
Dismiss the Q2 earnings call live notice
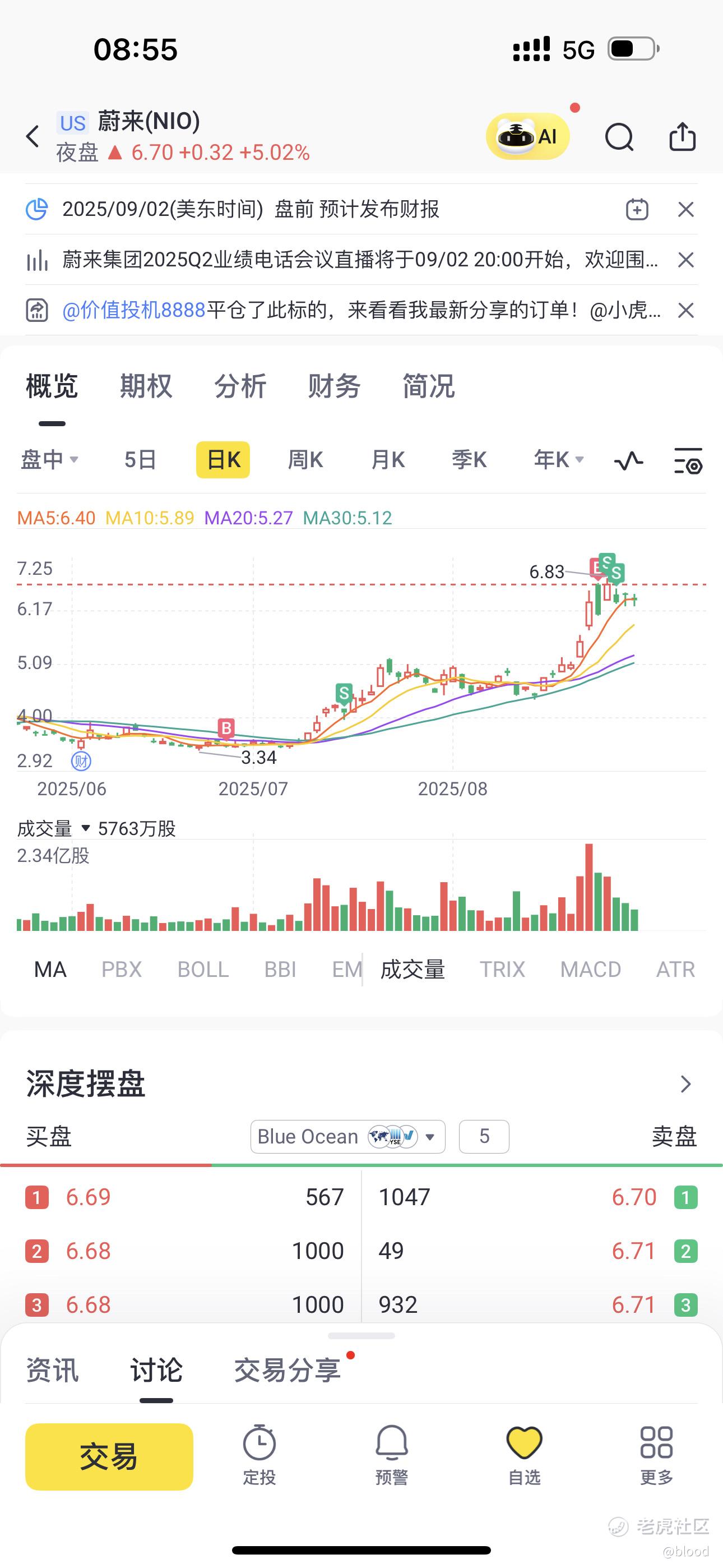click(x=686, y=260)
